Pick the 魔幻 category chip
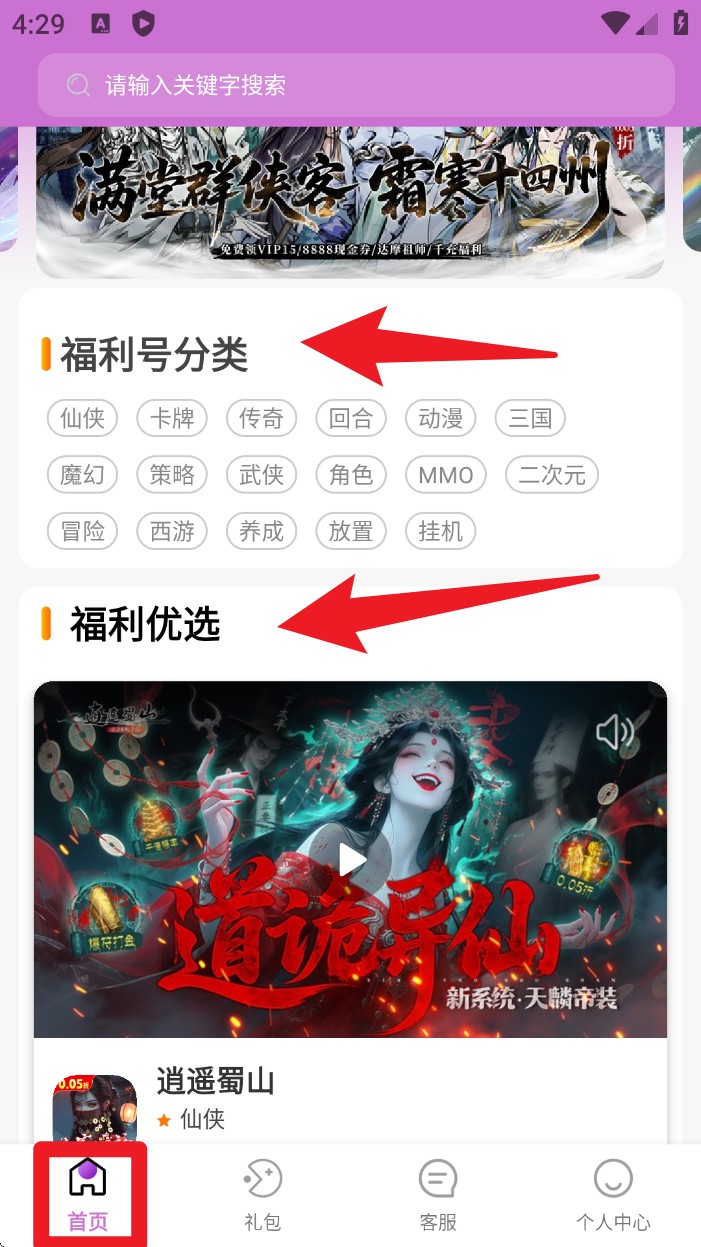701x1247 pixels. click(82, 474)
